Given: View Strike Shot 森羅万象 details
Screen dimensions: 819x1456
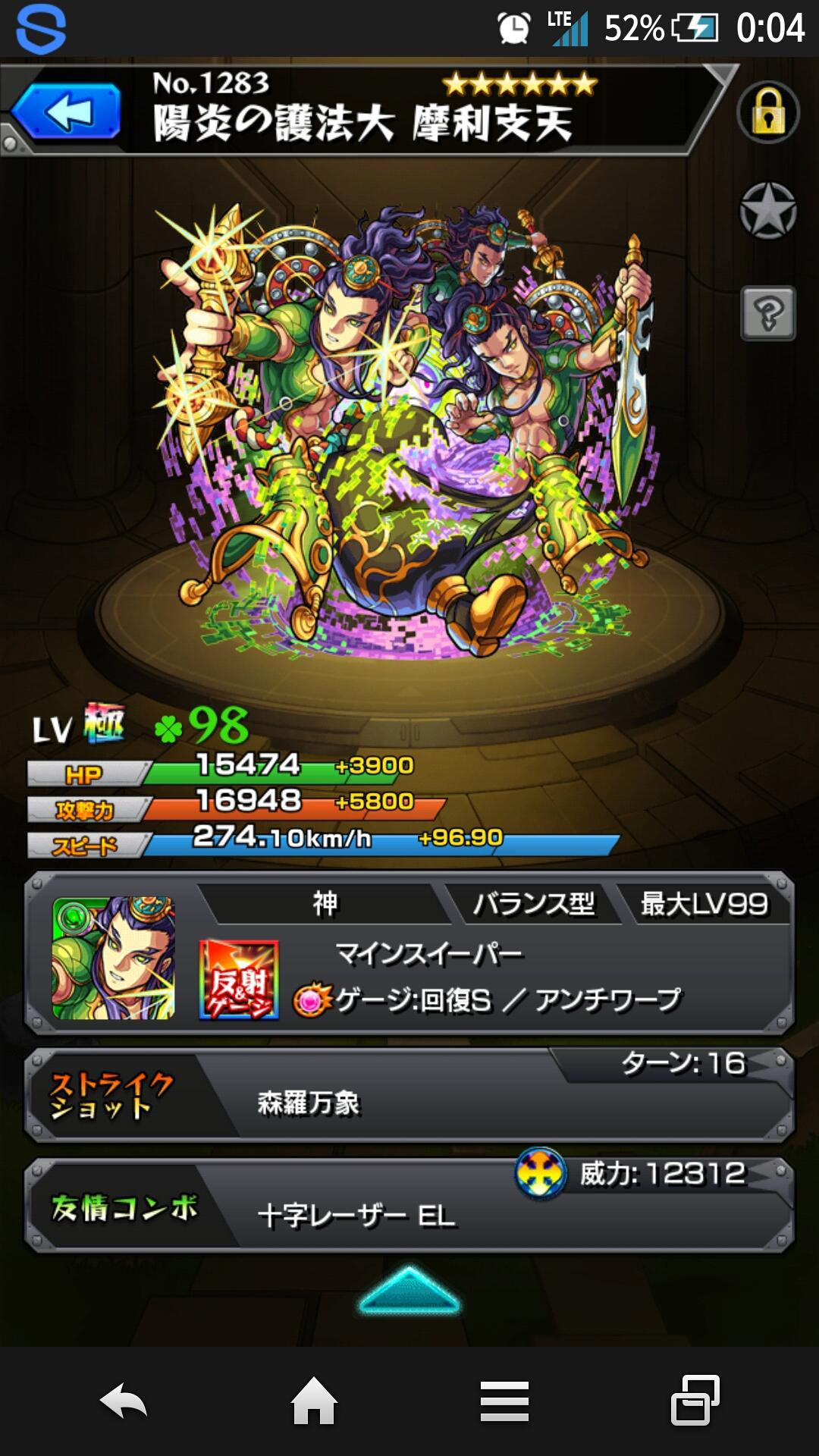Looking at the screenshot, I should (409, 1096).
